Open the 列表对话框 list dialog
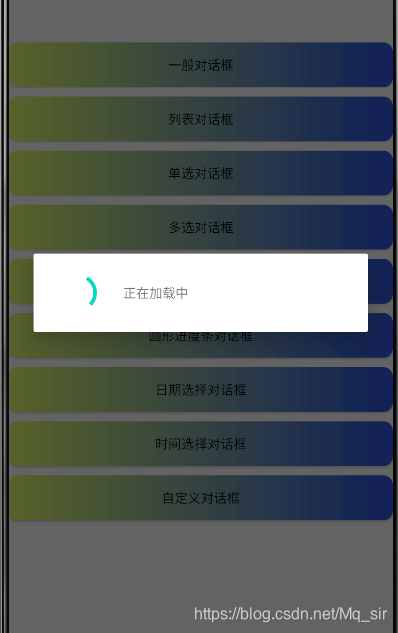This screenshot has height=633, width=398. point(201,119)
